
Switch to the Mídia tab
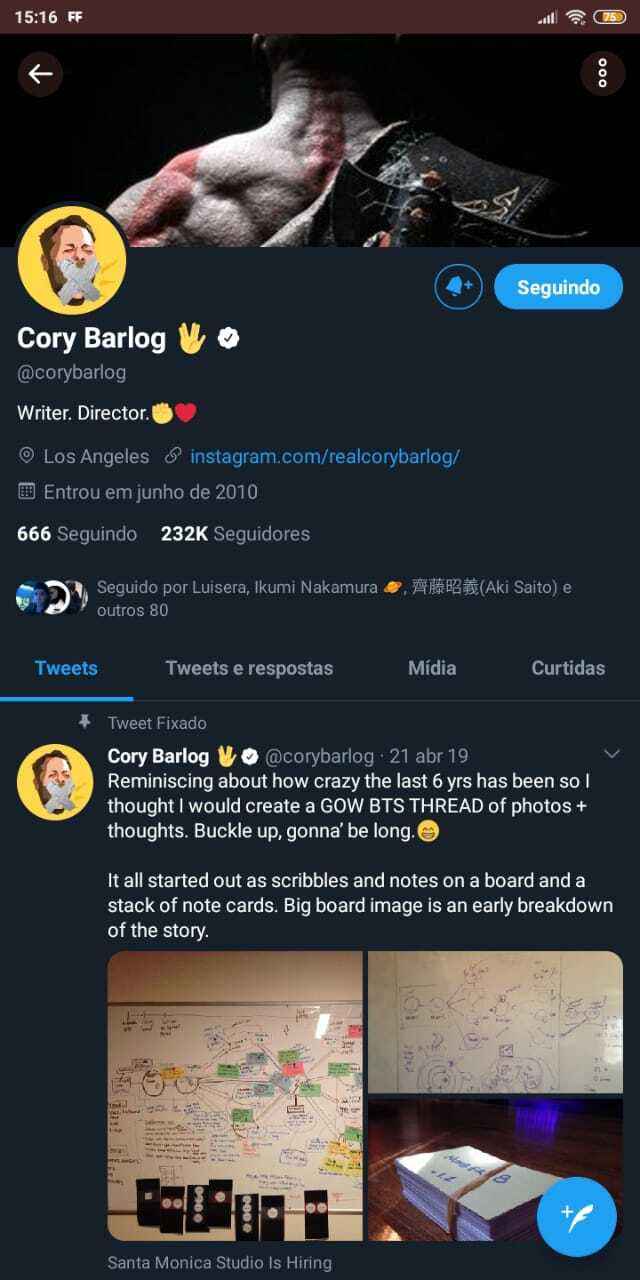coord(432,668)
